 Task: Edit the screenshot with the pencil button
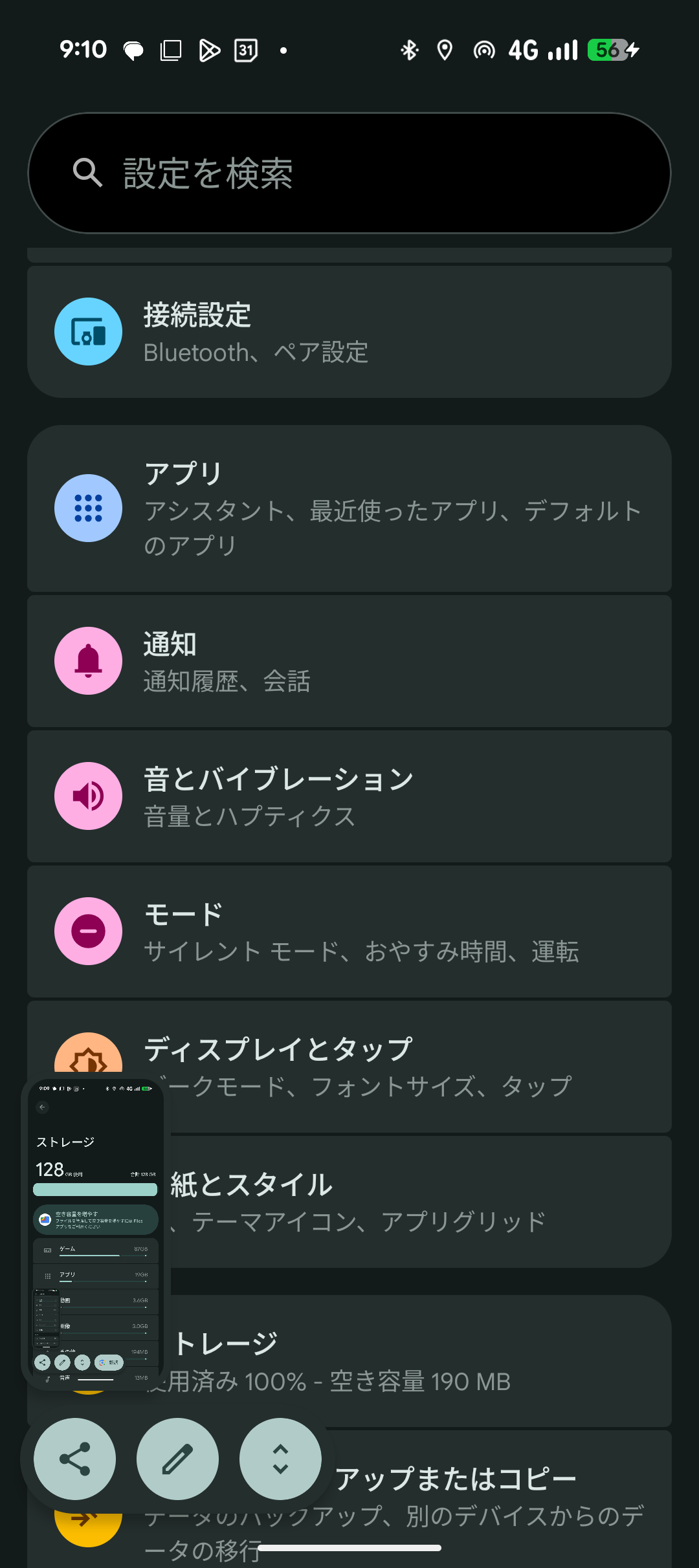pos(177,1459)
